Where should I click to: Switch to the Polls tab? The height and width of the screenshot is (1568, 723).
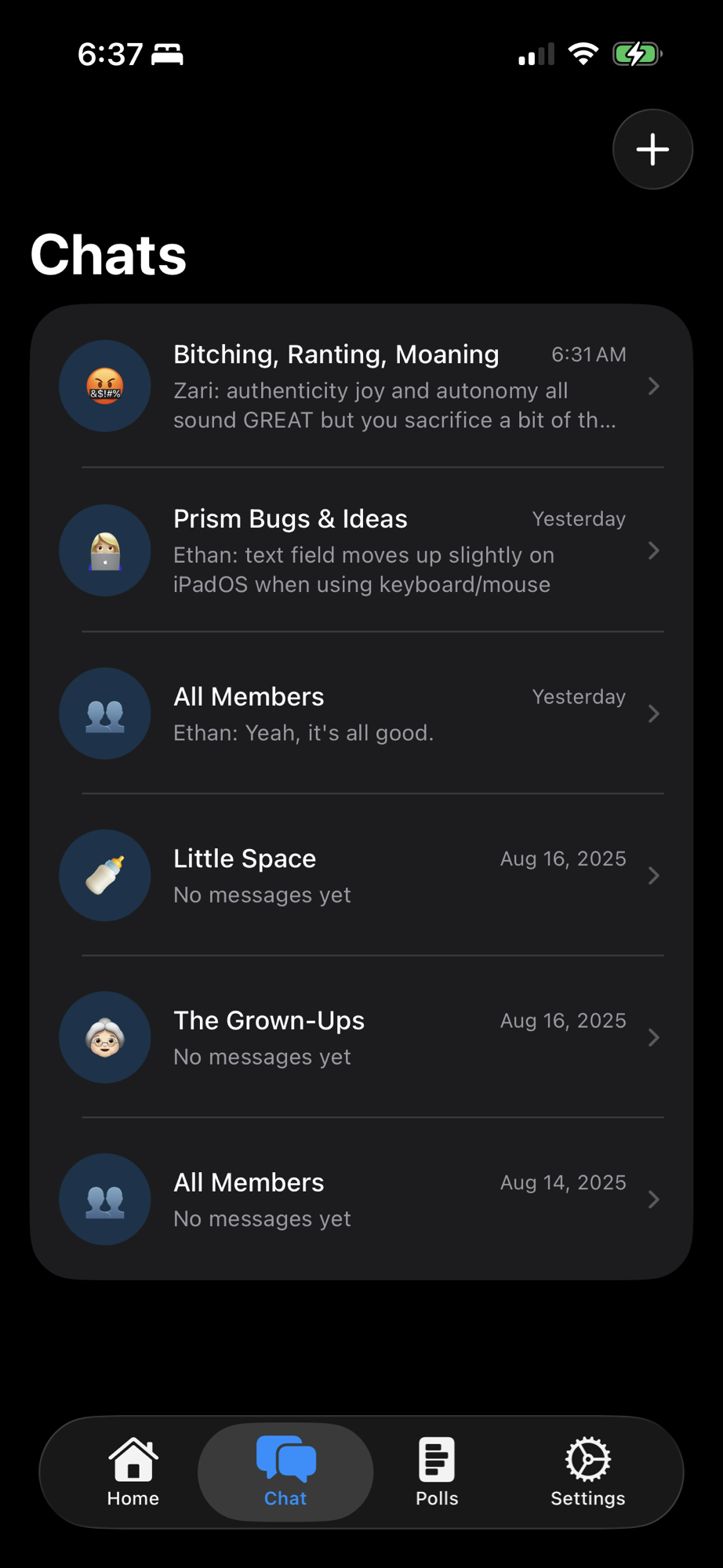437,1472
